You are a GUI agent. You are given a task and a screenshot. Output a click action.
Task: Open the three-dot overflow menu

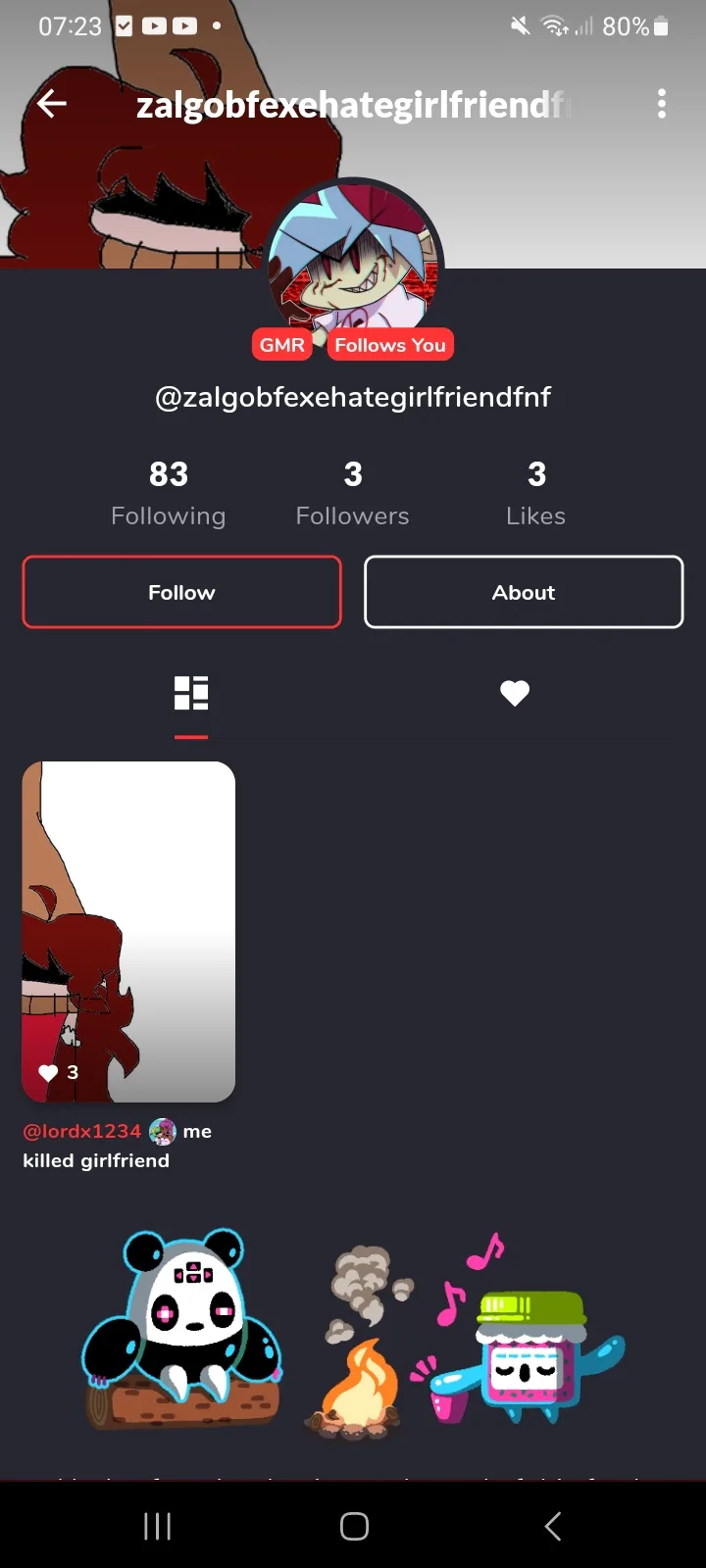(x=662, y=103)
